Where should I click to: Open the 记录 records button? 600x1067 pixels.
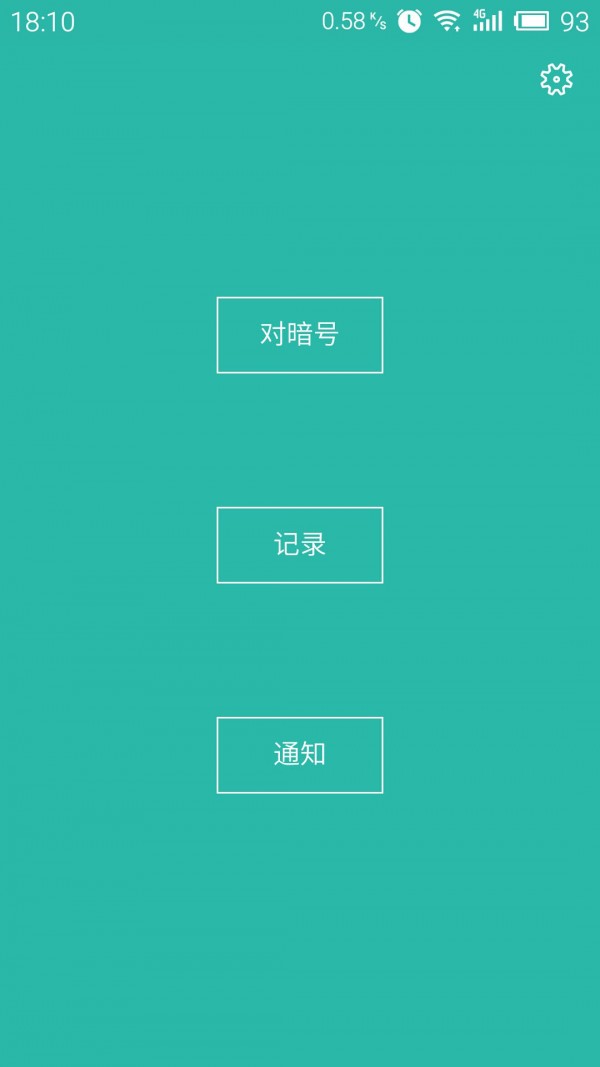tap(300, 545)
